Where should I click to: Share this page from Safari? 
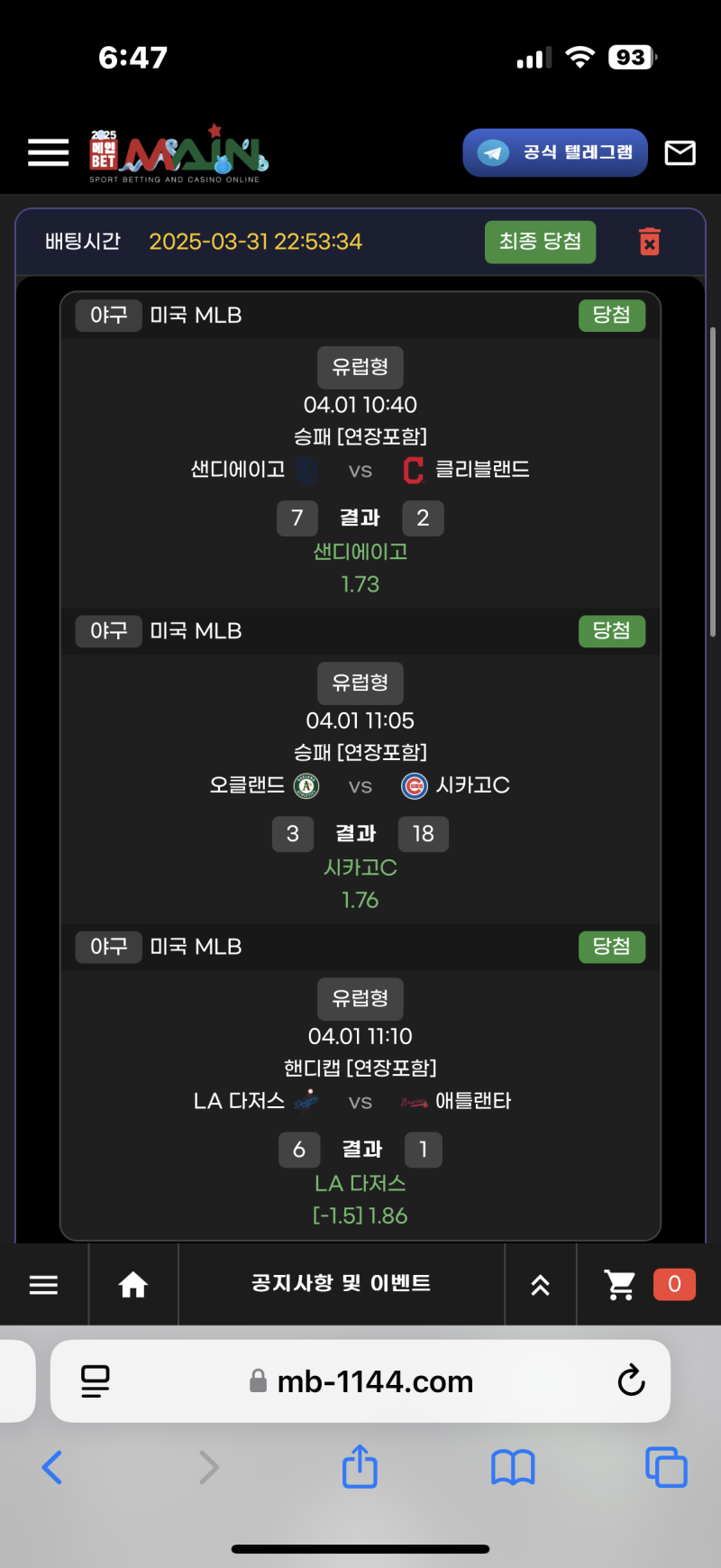pyautogui.click(x=360, y=1466)
